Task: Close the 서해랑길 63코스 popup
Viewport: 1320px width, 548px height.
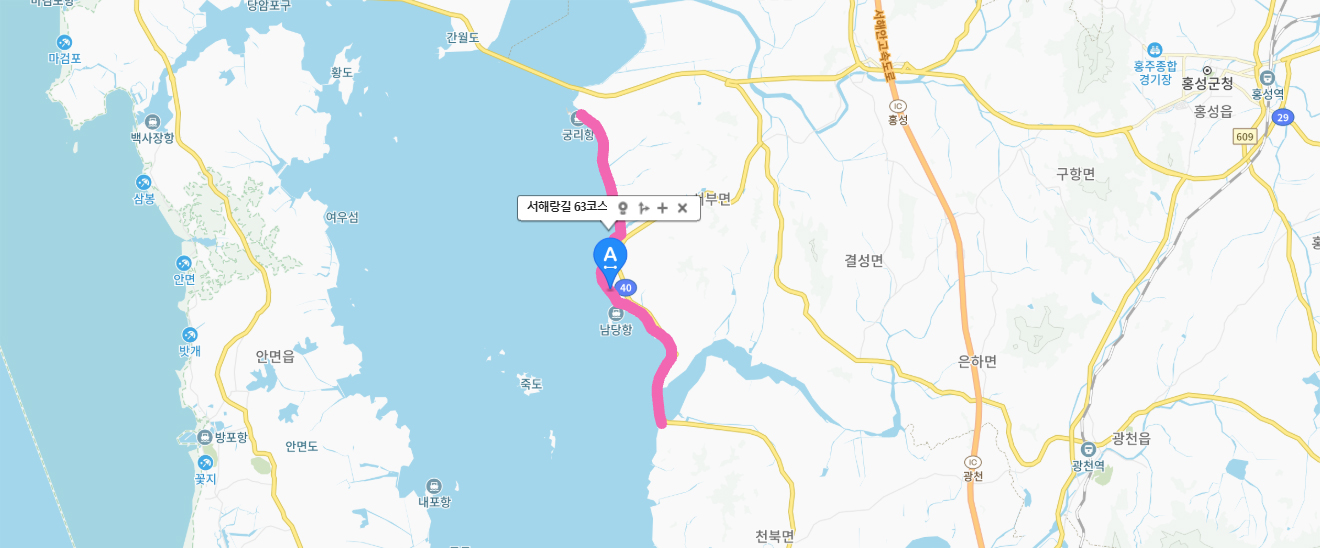Action: pos(682,208)
